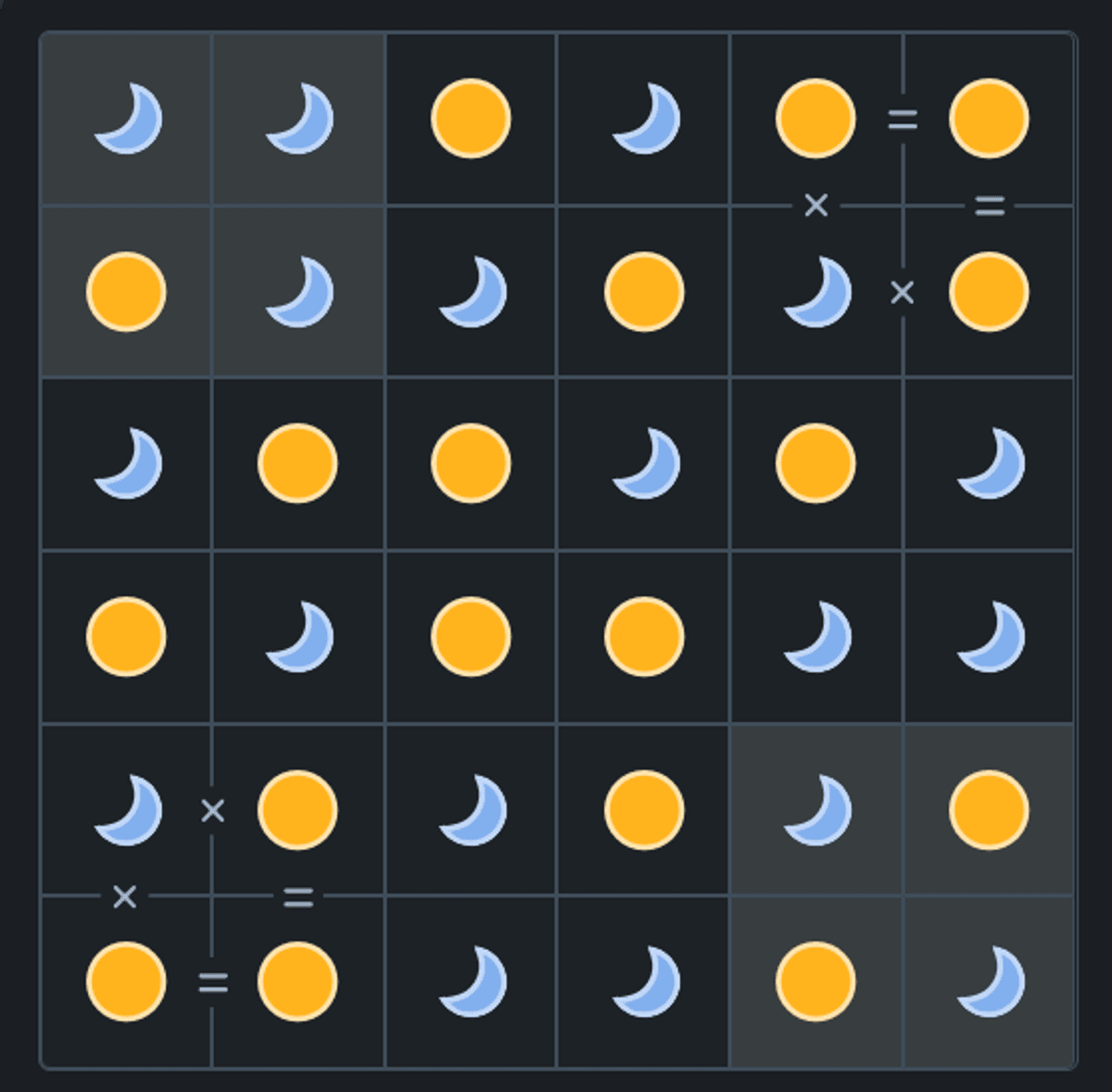
Task: Tap the sun in row three, column two
Action: point(297,463)
